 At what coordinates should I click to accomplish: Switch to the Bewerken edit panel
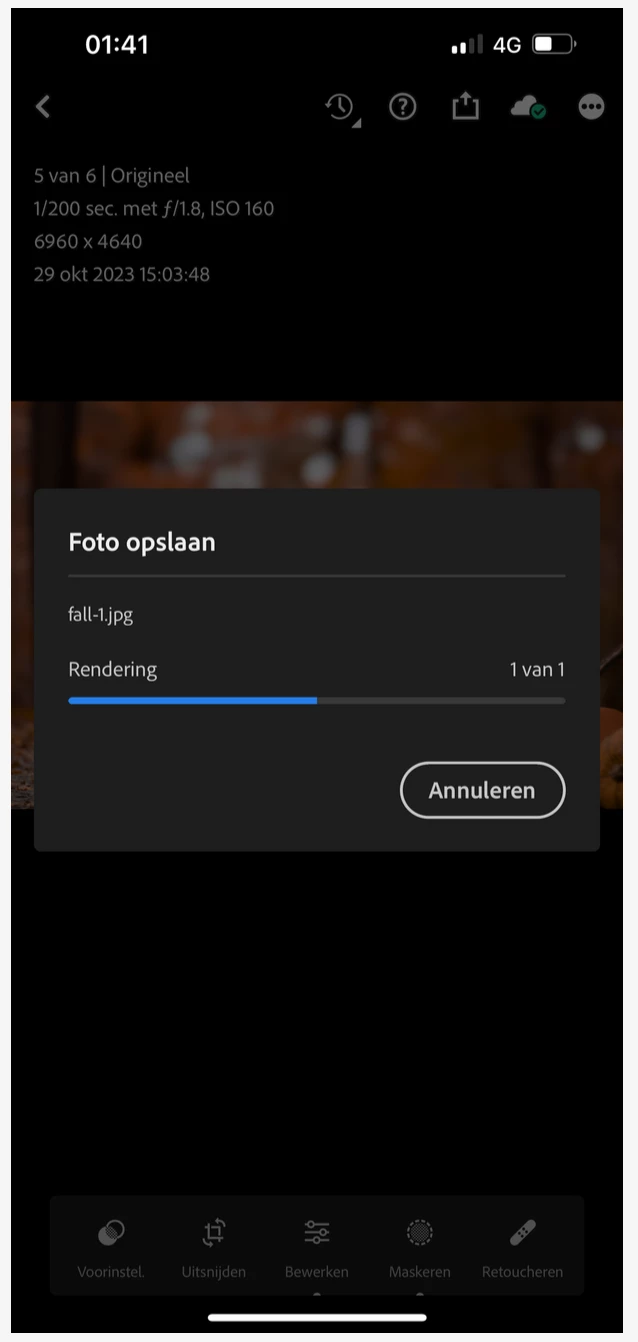[317, 1245]
